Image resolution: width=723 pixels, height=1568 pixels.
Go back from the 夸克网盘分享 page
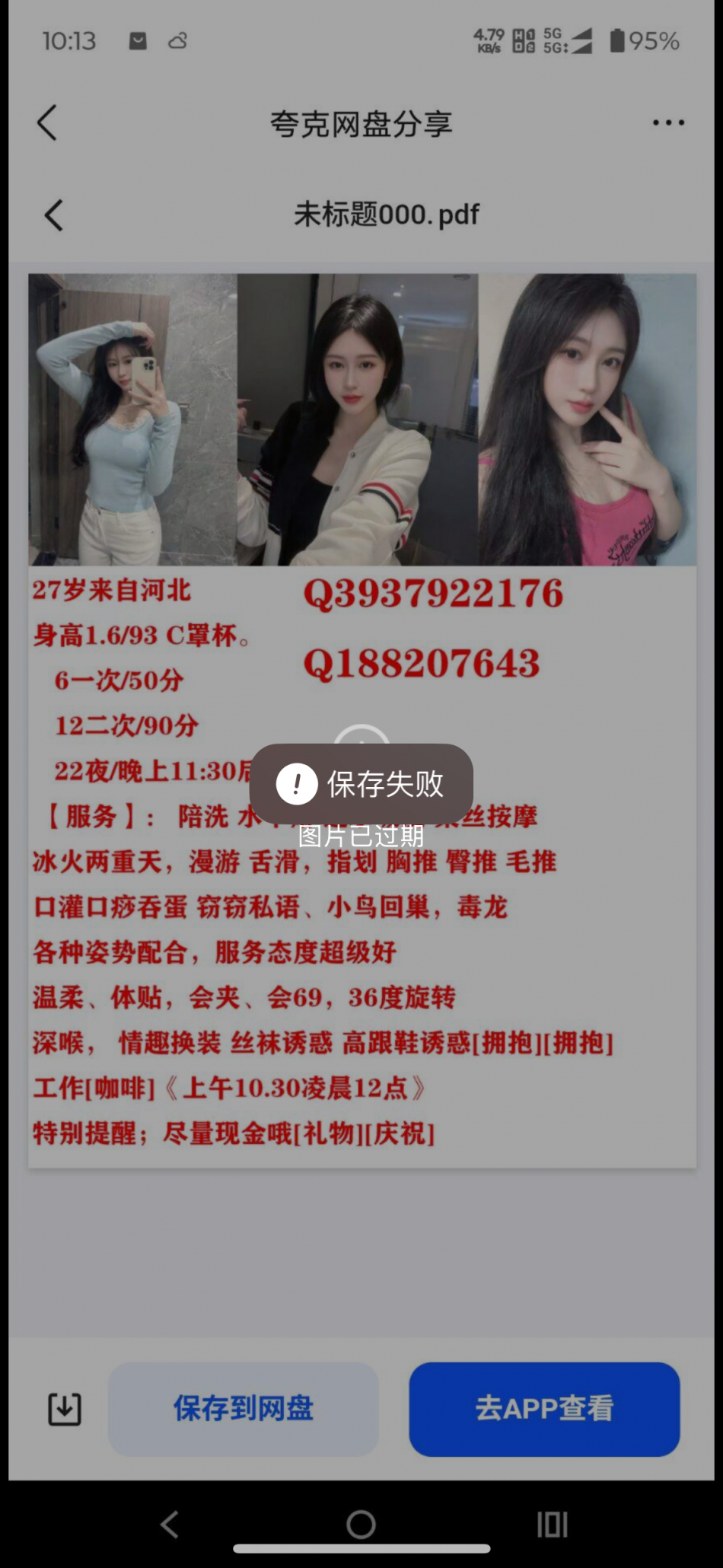pos(47,123)
